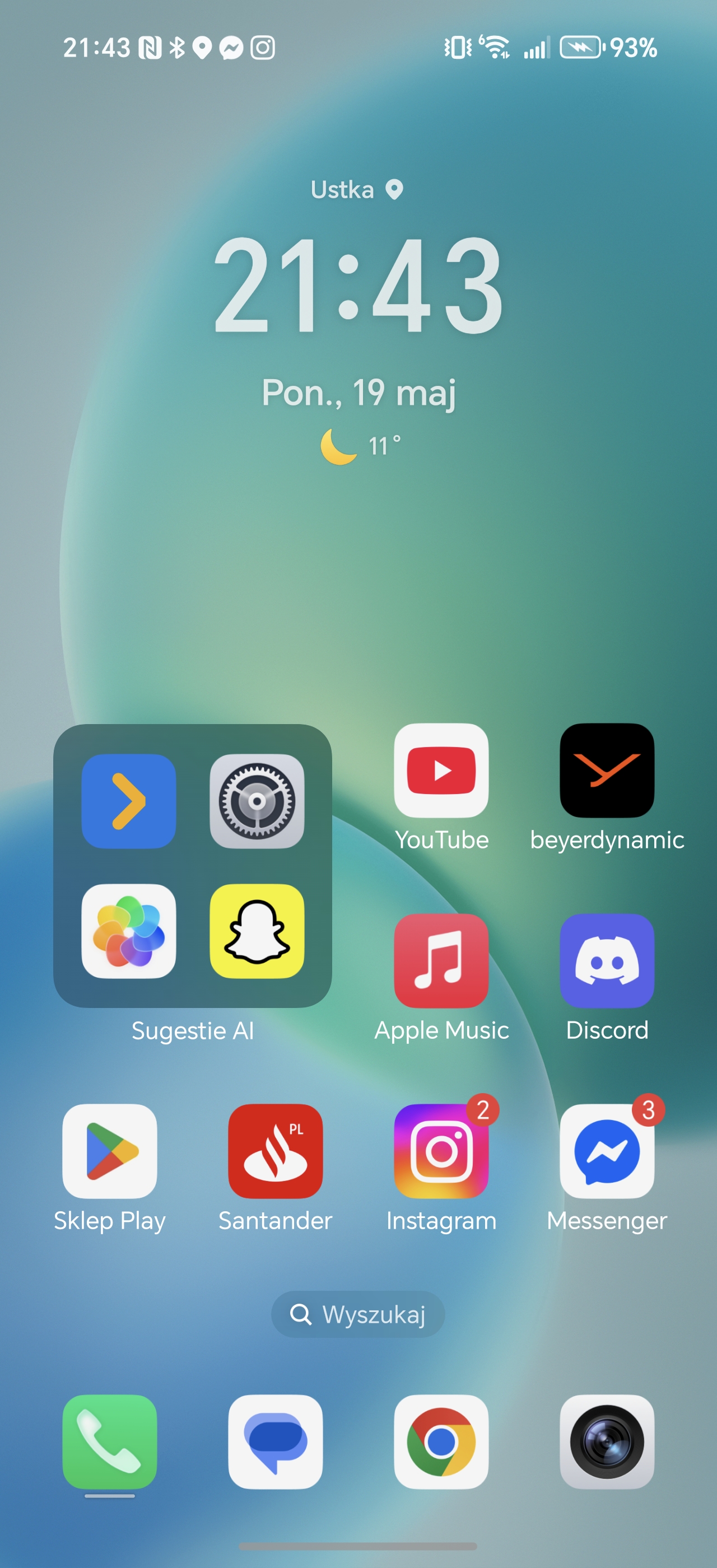Open the Camera app in the dock
Viewport: 717px width, 1568px height.
coord(607,1441)
